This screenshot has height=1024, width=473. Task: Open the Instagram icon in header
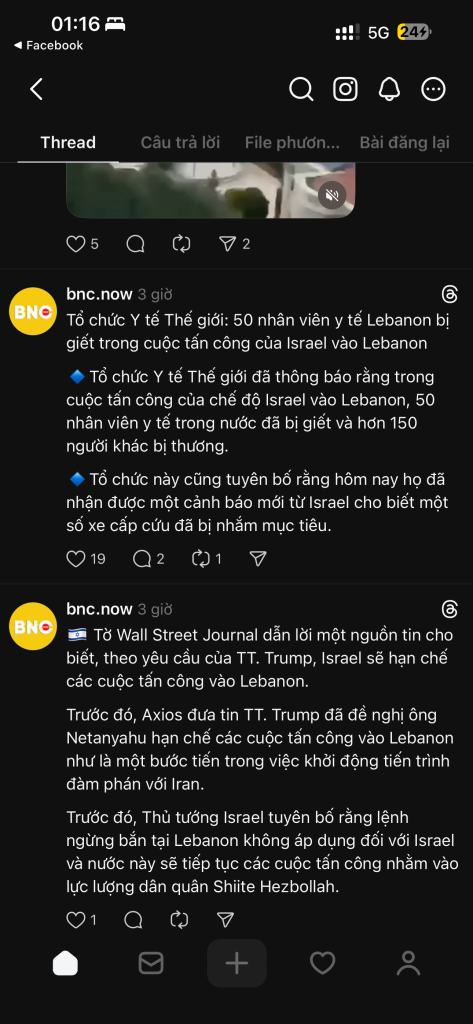346,89
